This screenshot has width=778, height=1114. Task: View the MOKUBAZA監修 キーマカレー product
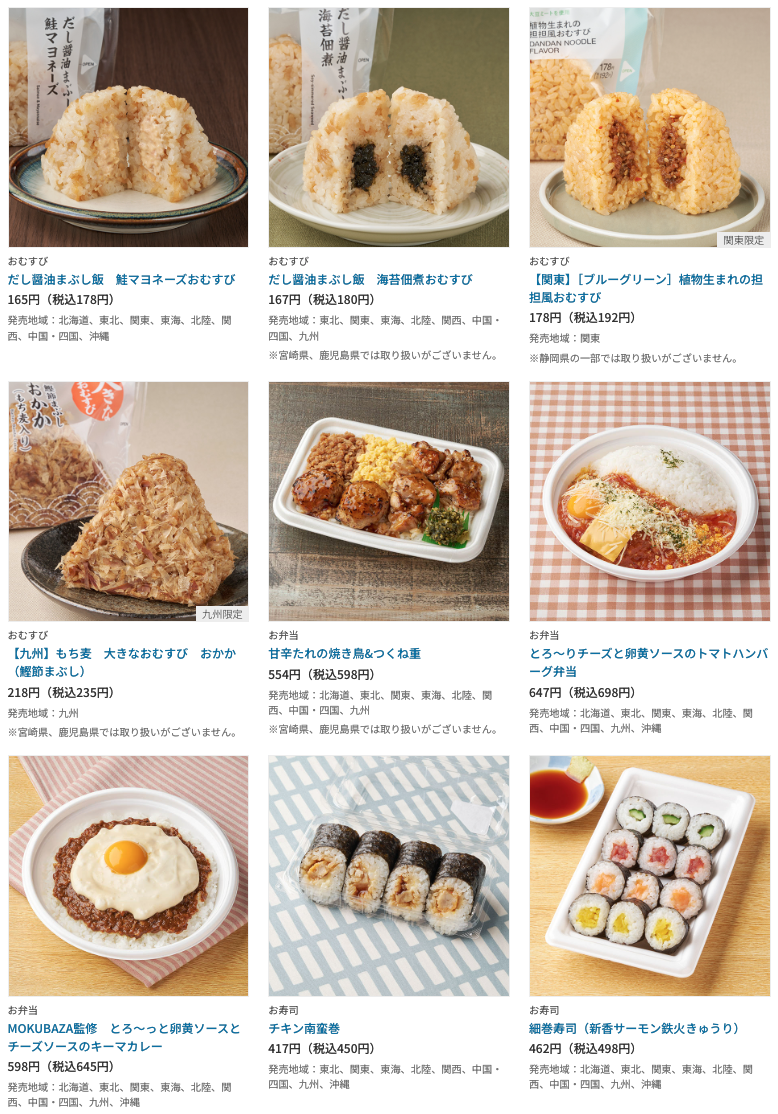[x=124, y=1037]
